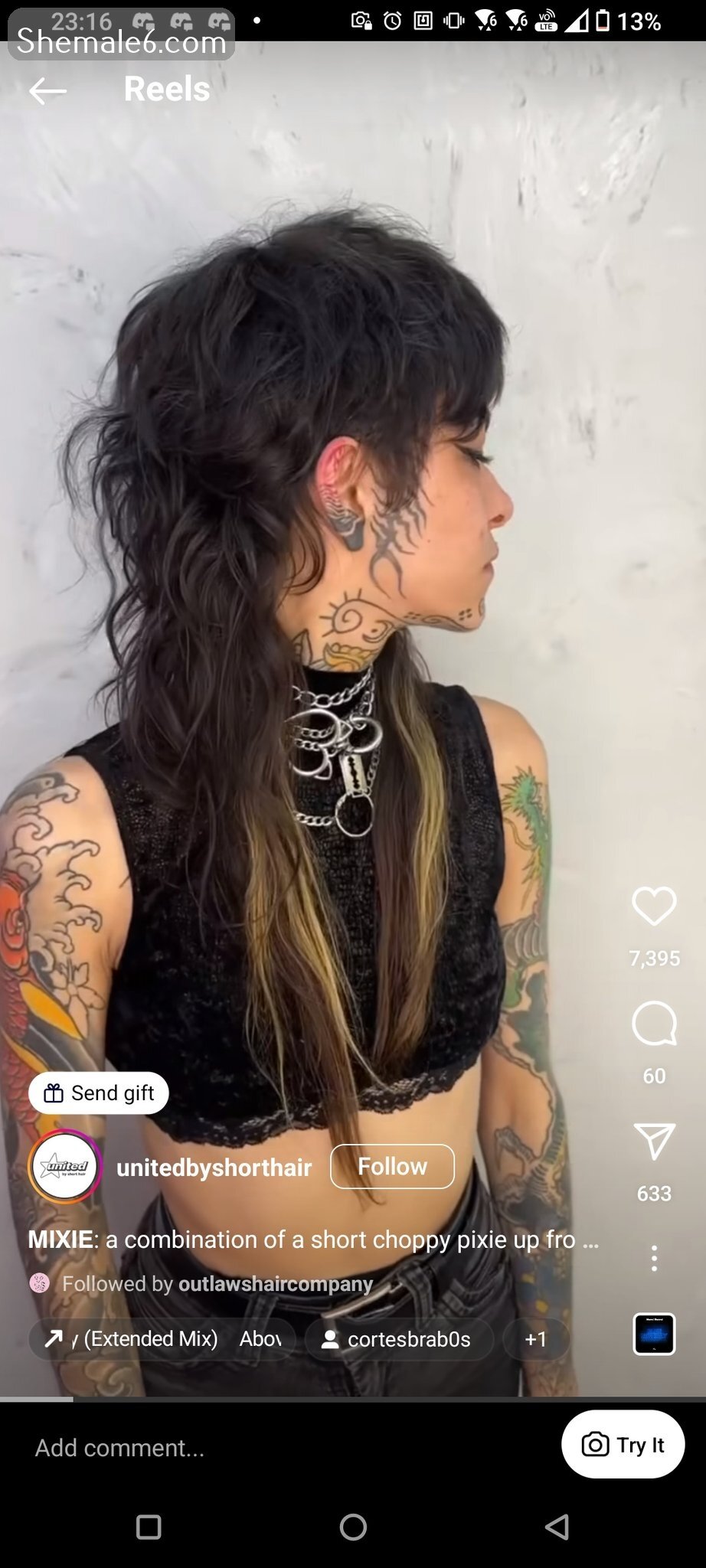The width and height of the screenshot is (706, 1568).
Task: Open the comments bubble
Action: [x=654, y=1024]
